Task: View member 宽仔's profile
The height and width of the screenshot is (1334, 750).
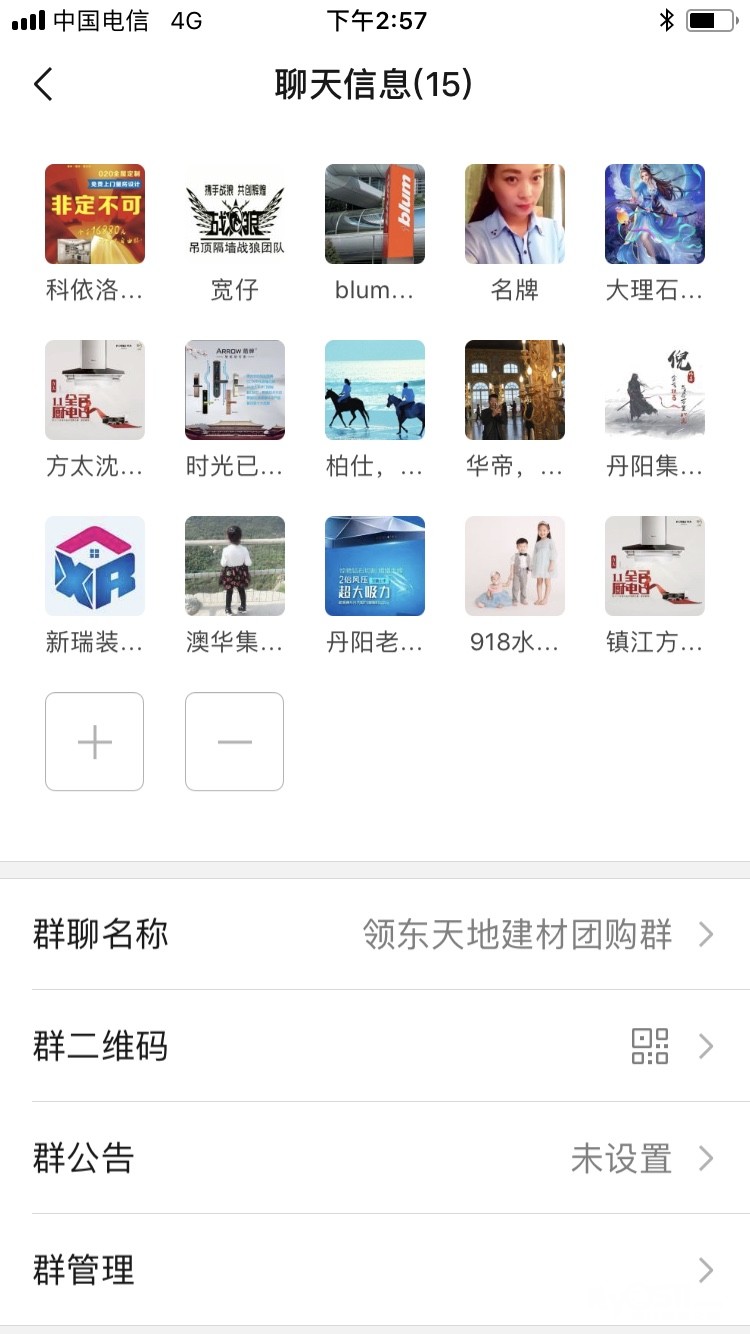Action: tap(235, 214)
